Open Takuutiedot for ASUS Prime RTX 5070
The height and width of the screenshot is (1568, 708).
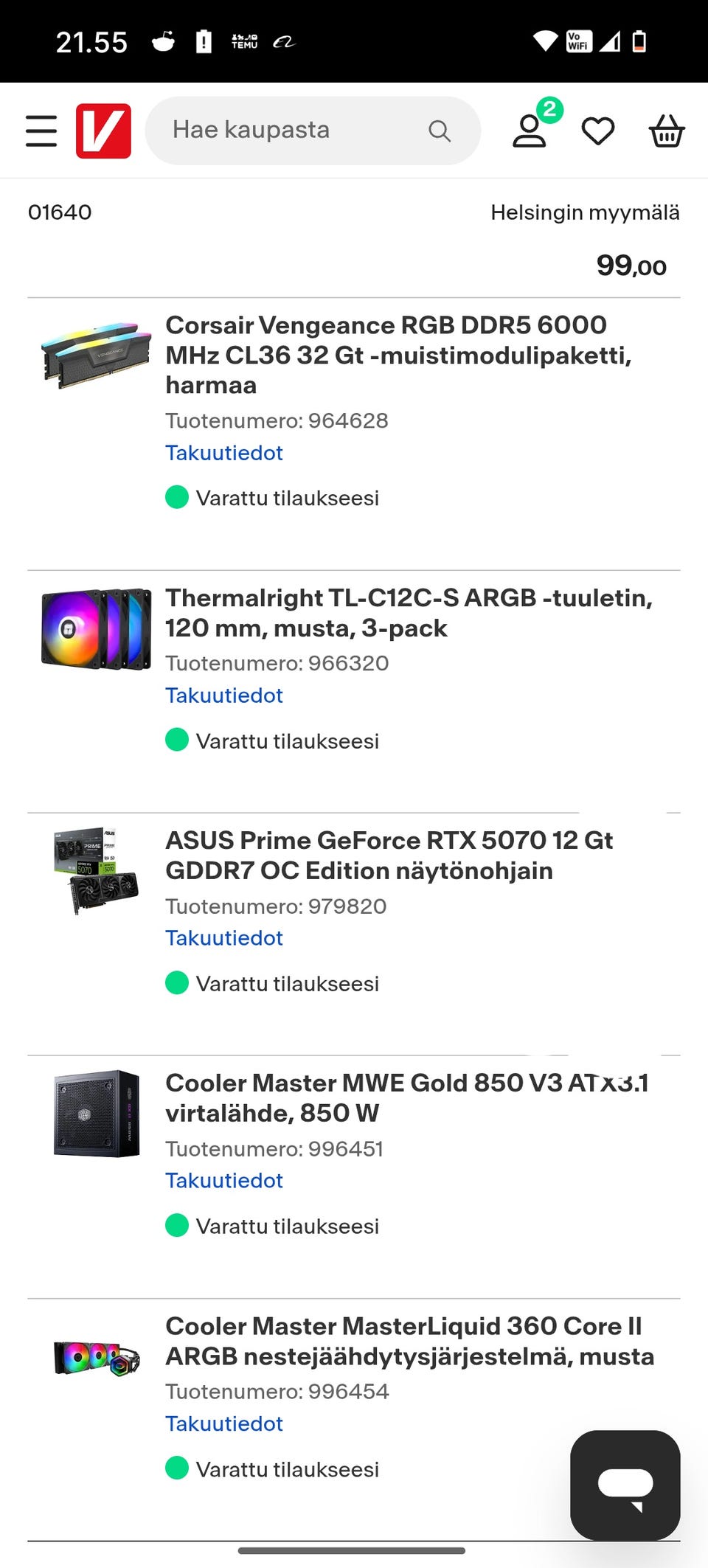point(224,938)
